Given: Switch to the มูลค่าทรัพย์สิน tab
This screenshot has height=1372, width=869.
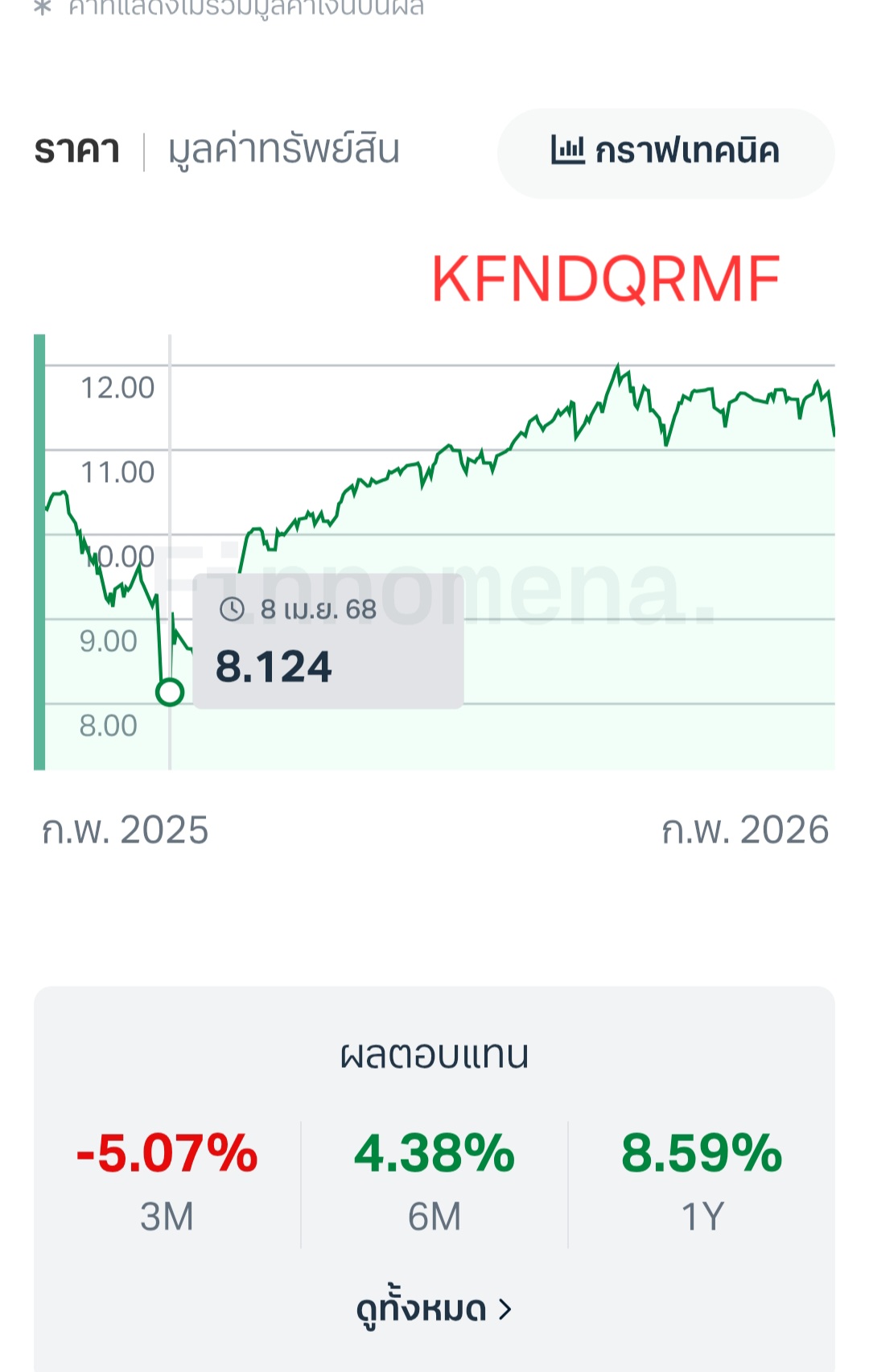Looking at the screenshot, I should click(x=283, y=150).
